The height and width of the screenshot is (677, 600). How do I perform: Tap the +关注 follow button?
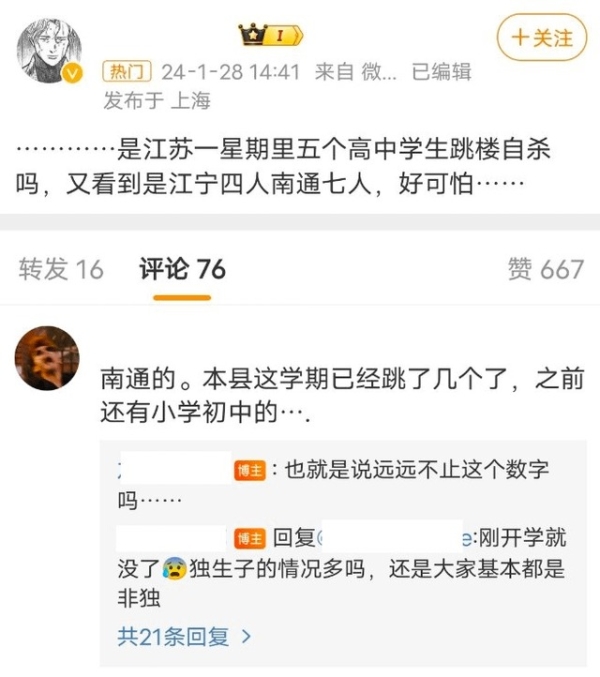point(542,38)
